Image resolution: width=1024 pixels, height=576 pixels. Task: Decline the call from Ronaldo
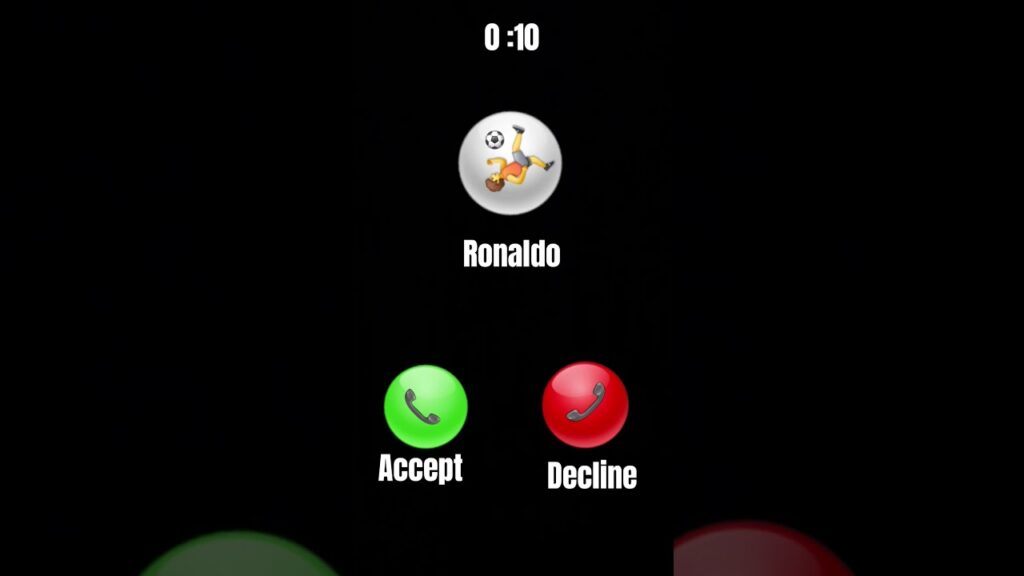click(x=585, y=404)
